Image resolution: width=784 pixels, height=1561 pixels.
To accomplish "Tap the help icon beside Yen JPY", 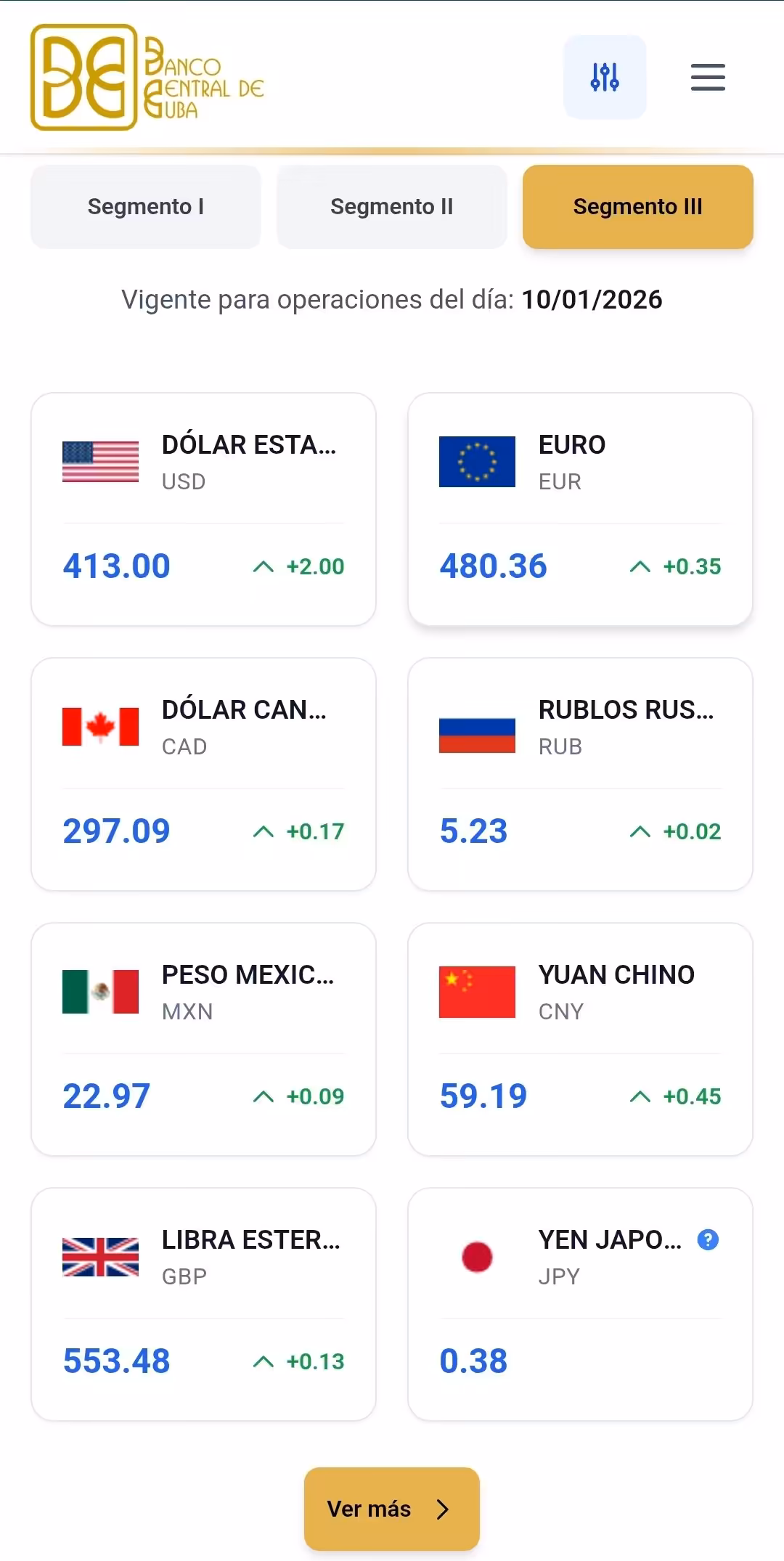I will [x=708, y=1239].
